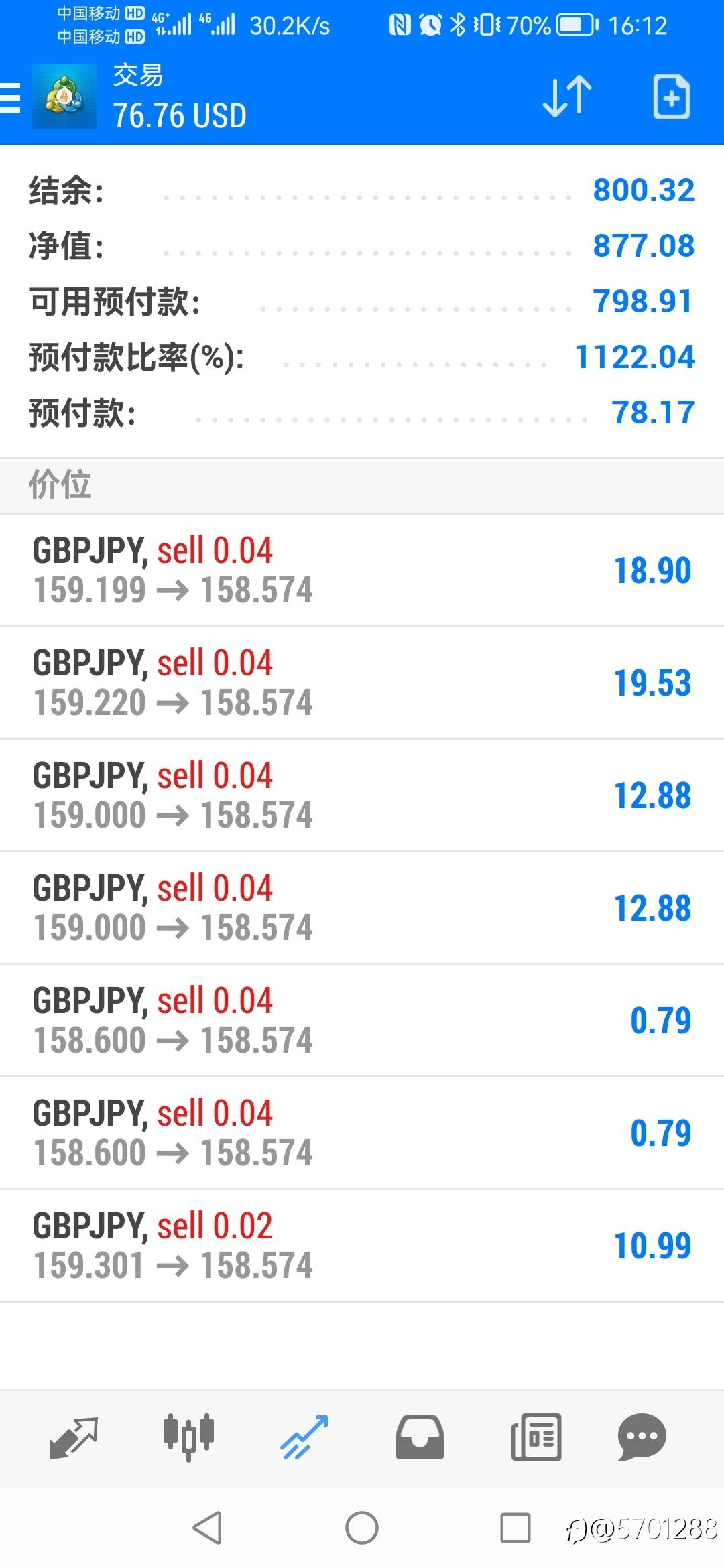Go to the History tab

click(x=420, y=1437)
